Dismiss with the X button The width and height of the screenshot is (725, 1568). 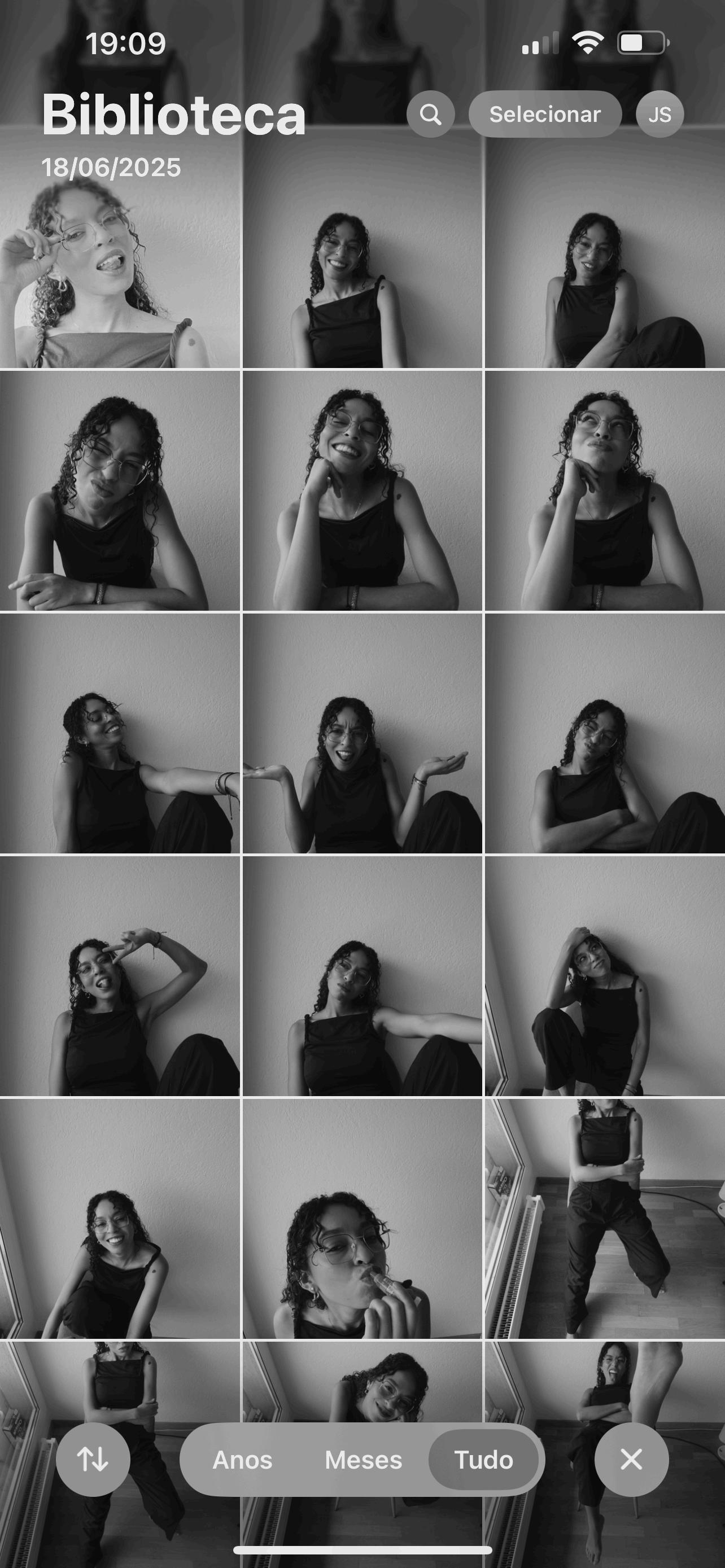pyautogui.click(x=631, y=1460)
